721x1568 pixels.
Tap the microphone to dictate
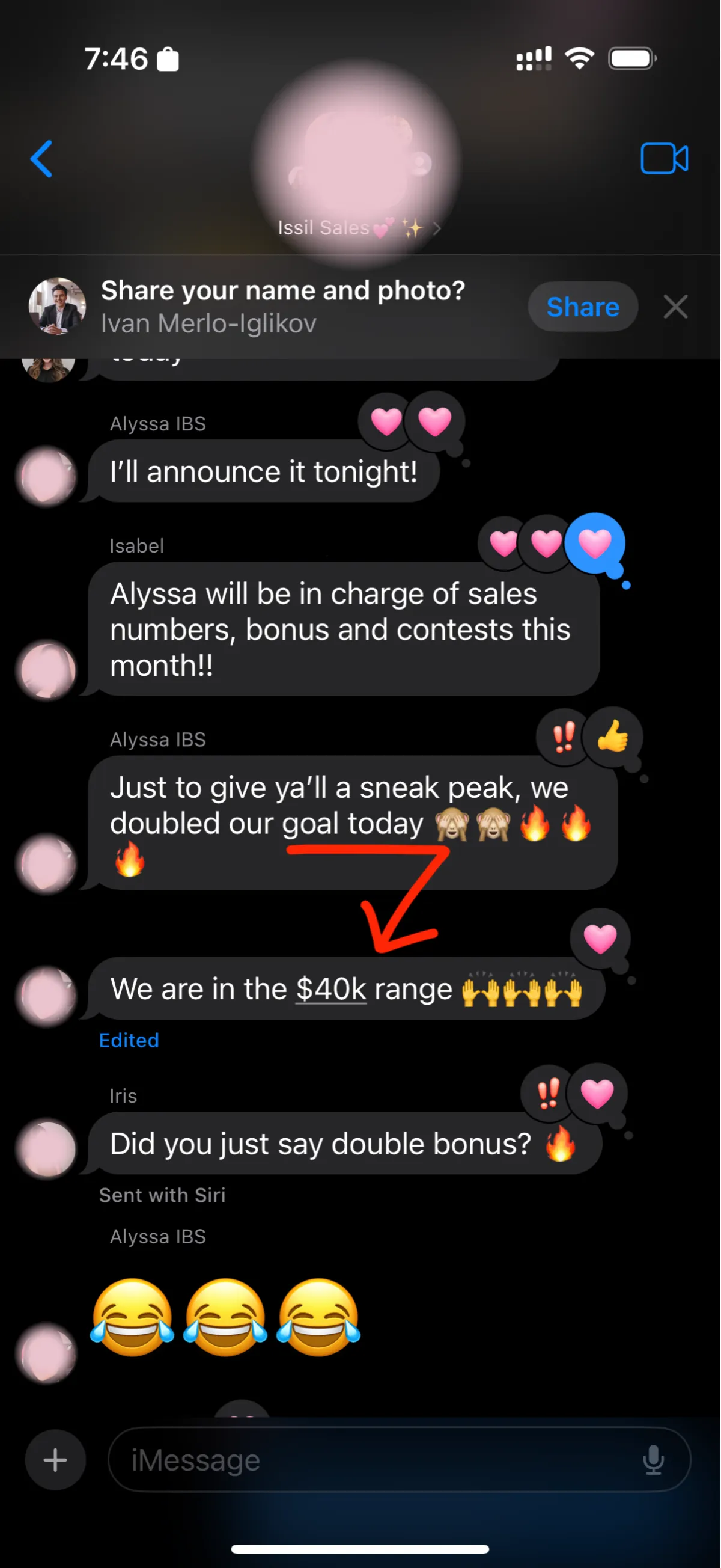pos(653,1460)
